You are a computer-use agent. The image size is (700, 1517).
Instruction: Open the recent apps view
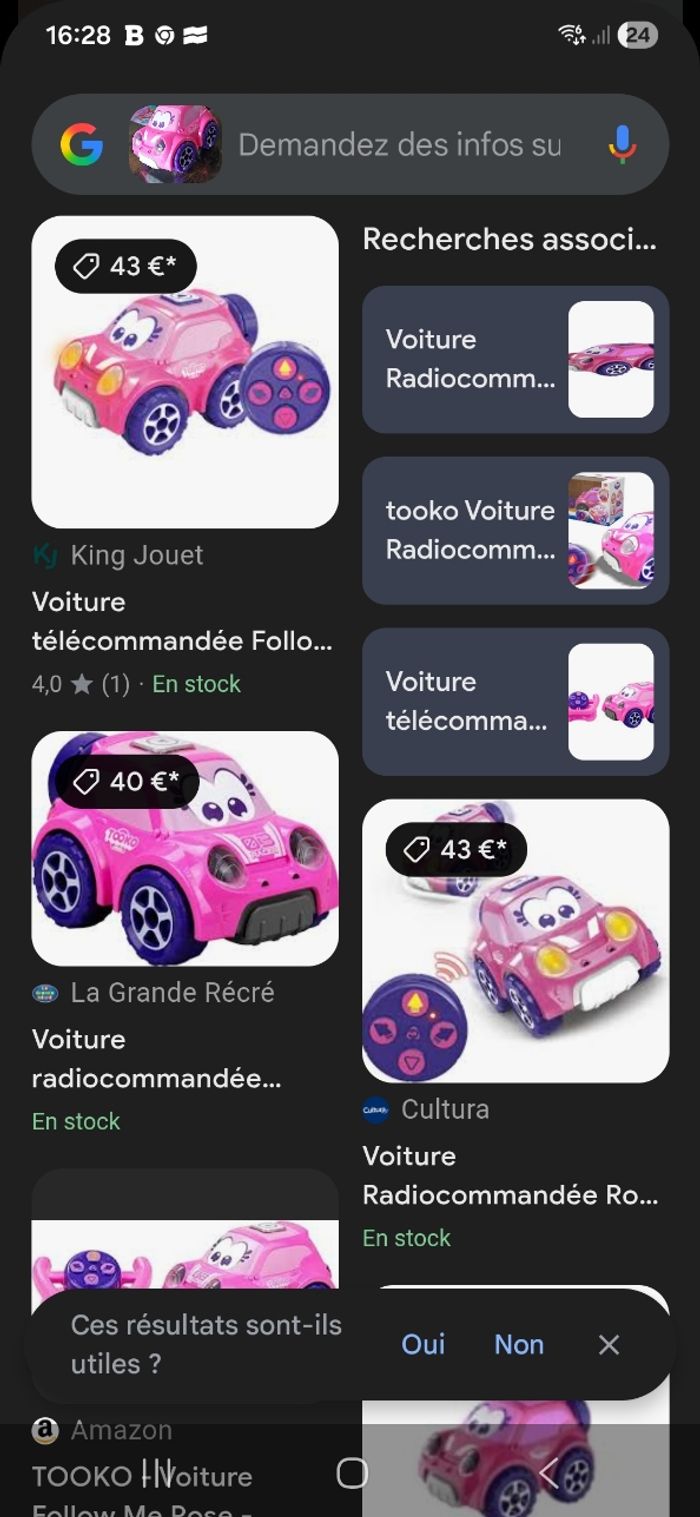[156, 1472]
